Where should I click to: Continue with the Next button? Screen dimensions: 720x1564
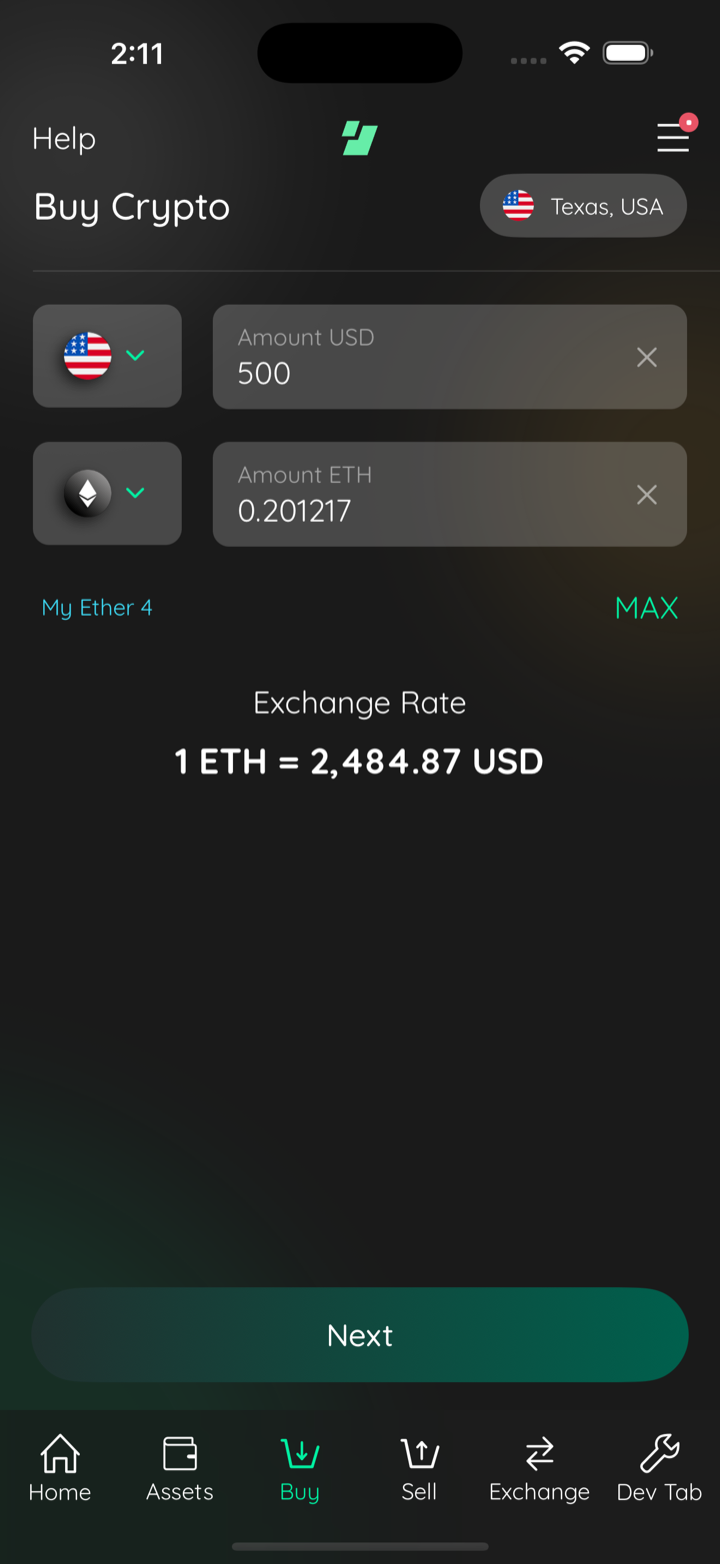pos(360,1335)
